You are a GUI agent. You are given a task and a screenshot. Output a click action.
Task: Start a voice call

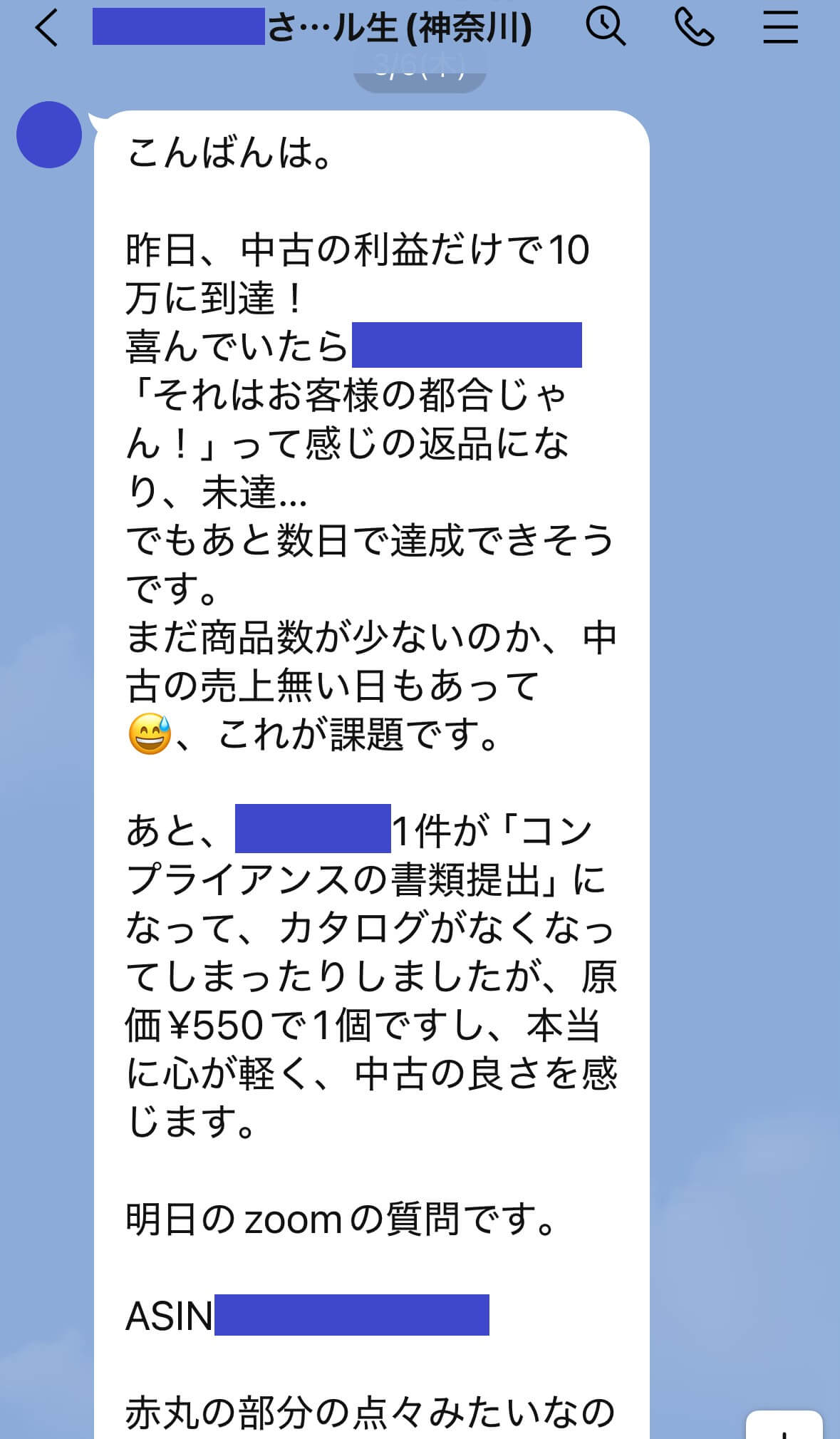(x=693, y=29)
